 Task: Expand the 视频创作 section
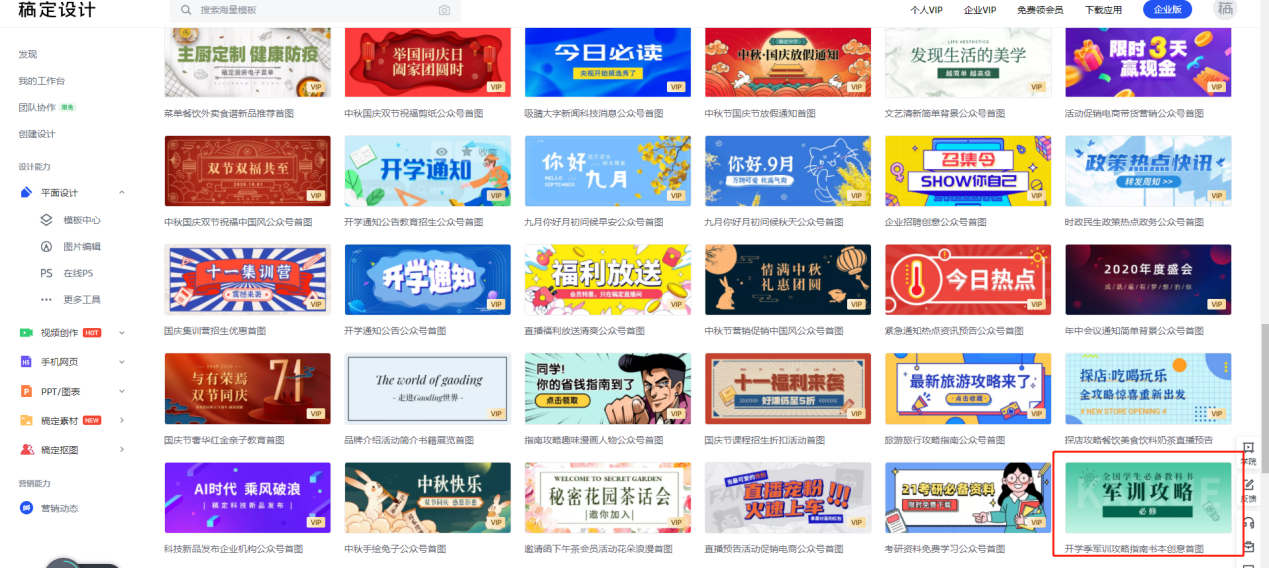[x=122, y=333]
